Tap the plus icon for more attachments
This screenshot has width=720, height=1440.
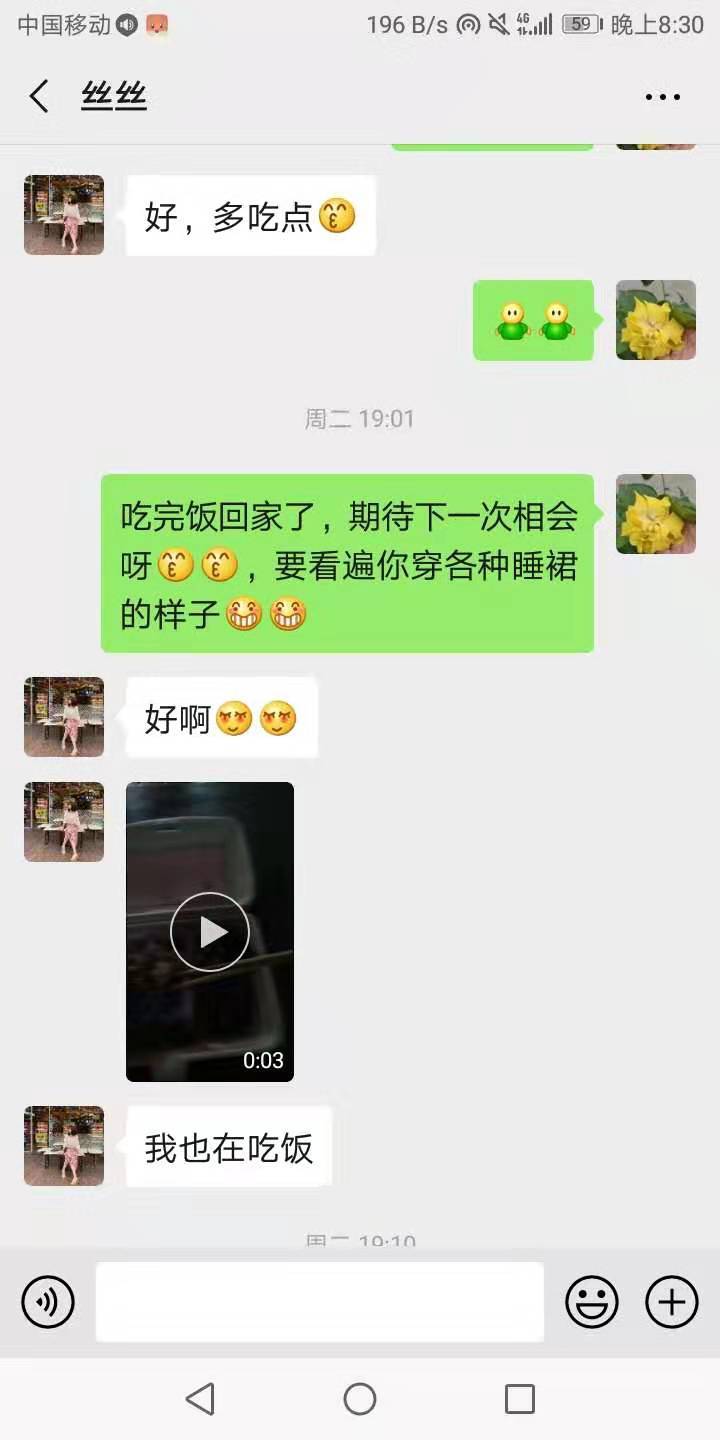tap(670, 1302)
